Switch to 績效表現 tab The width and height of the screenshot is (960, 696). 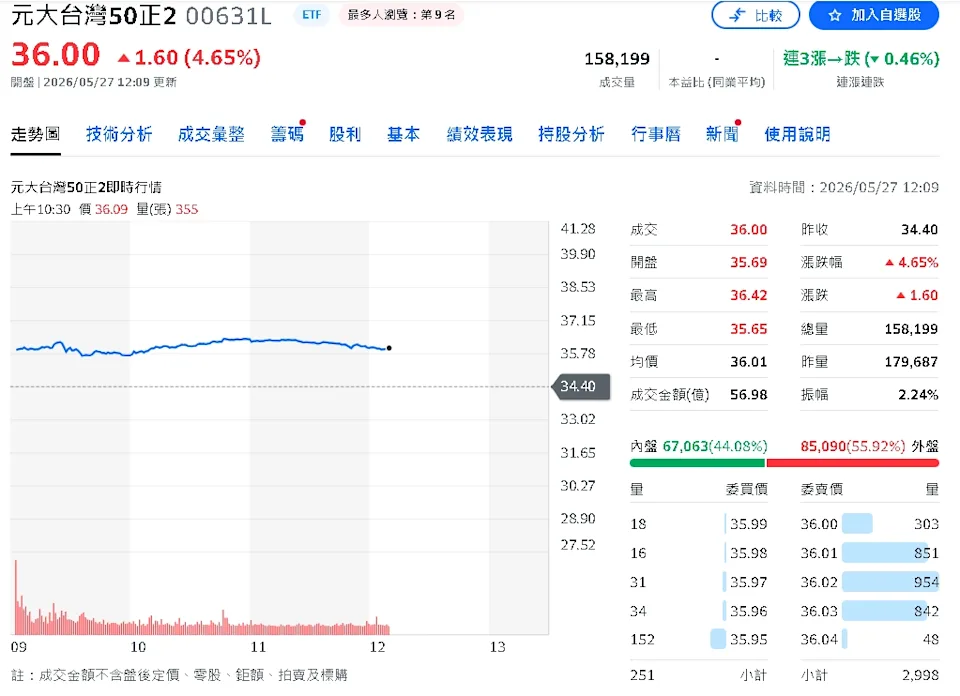point(479,134)
